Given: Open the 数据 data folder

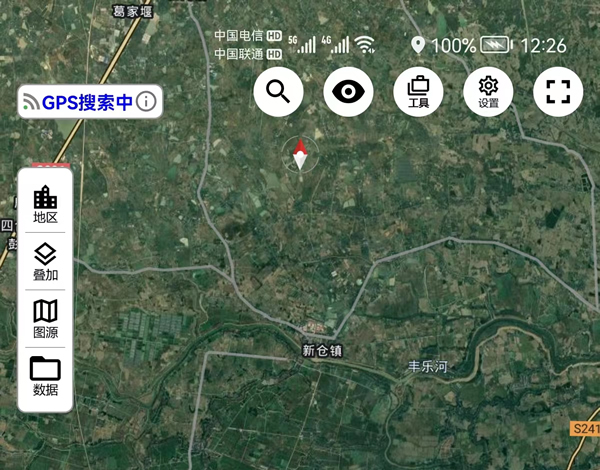Looking at the screenshot, I should click(x=45, y=375).
